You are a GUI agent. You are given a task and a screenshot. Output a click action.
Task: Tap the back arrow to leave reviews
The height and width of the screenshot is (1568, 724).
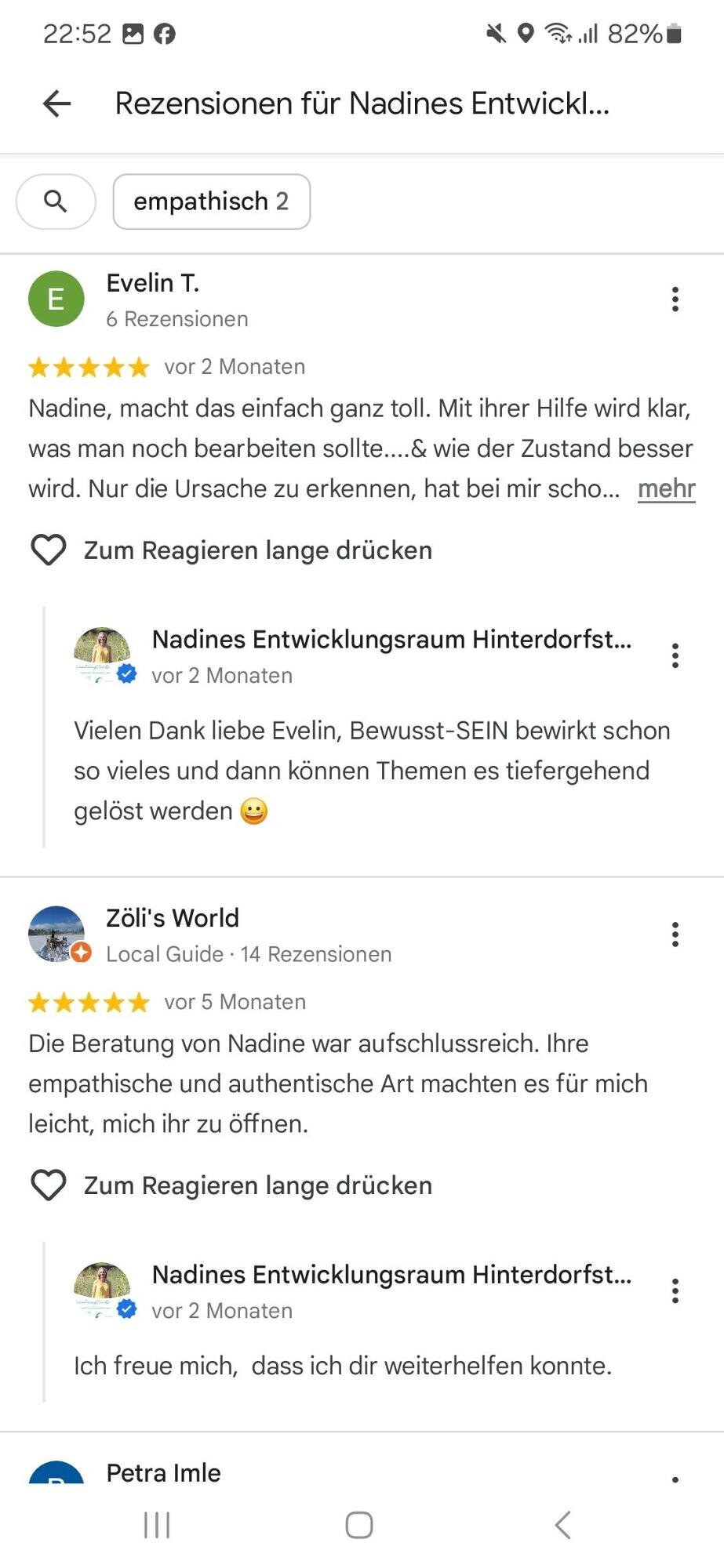pos(56,103)
